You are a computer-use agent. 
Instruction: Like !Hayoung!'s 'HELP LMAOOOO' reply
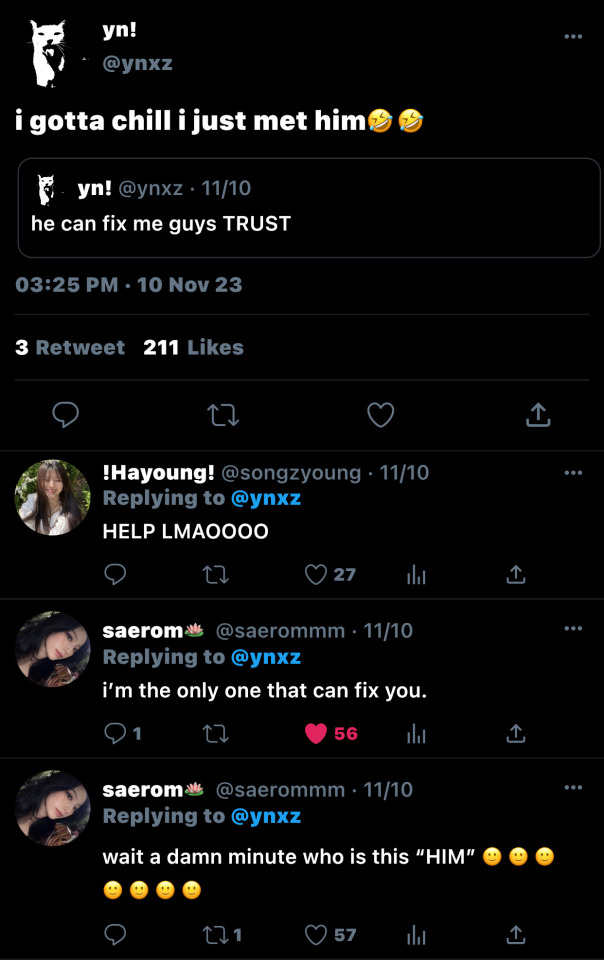tap(317, 574)
